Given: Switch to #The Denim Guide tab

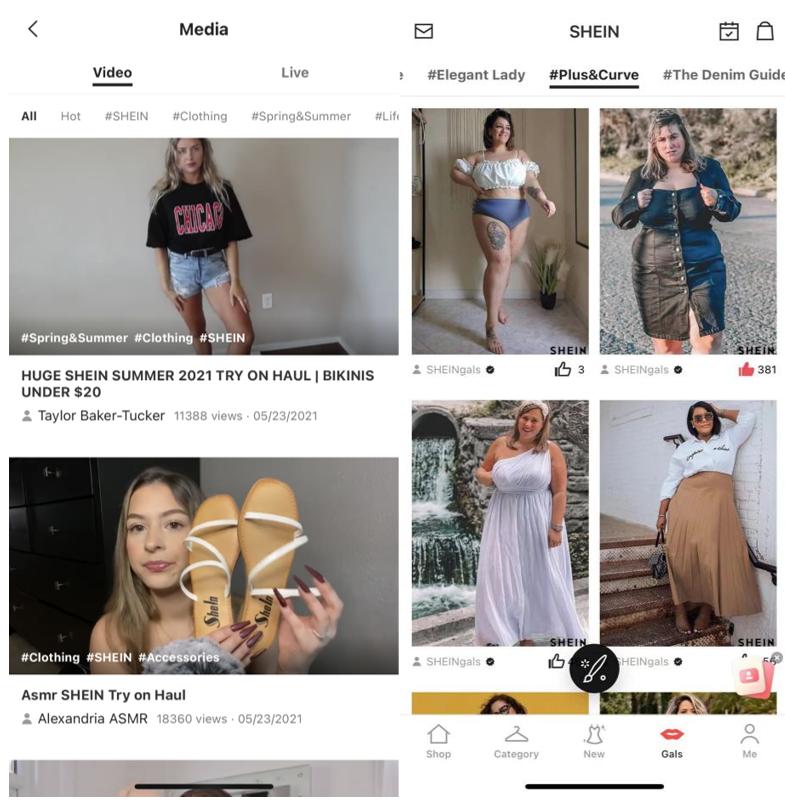Looking at the screenshot, I should 722,75.
